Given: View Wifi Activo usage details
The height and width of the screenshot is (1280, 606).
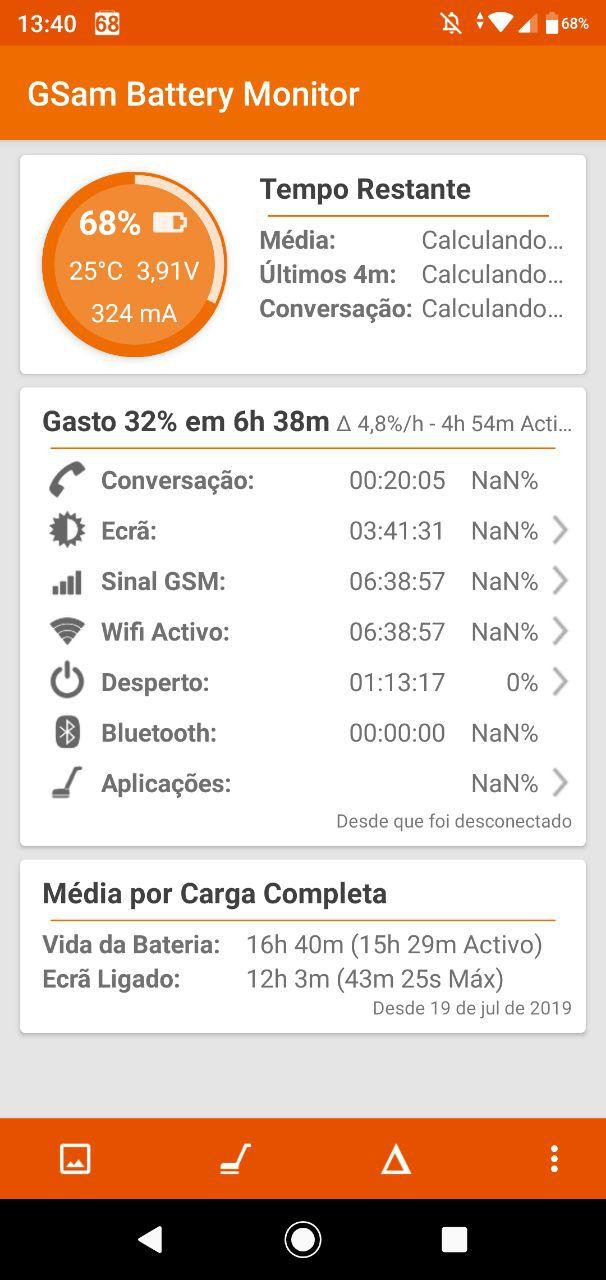Looking at the screenshot, I should [x=303, y=632].
